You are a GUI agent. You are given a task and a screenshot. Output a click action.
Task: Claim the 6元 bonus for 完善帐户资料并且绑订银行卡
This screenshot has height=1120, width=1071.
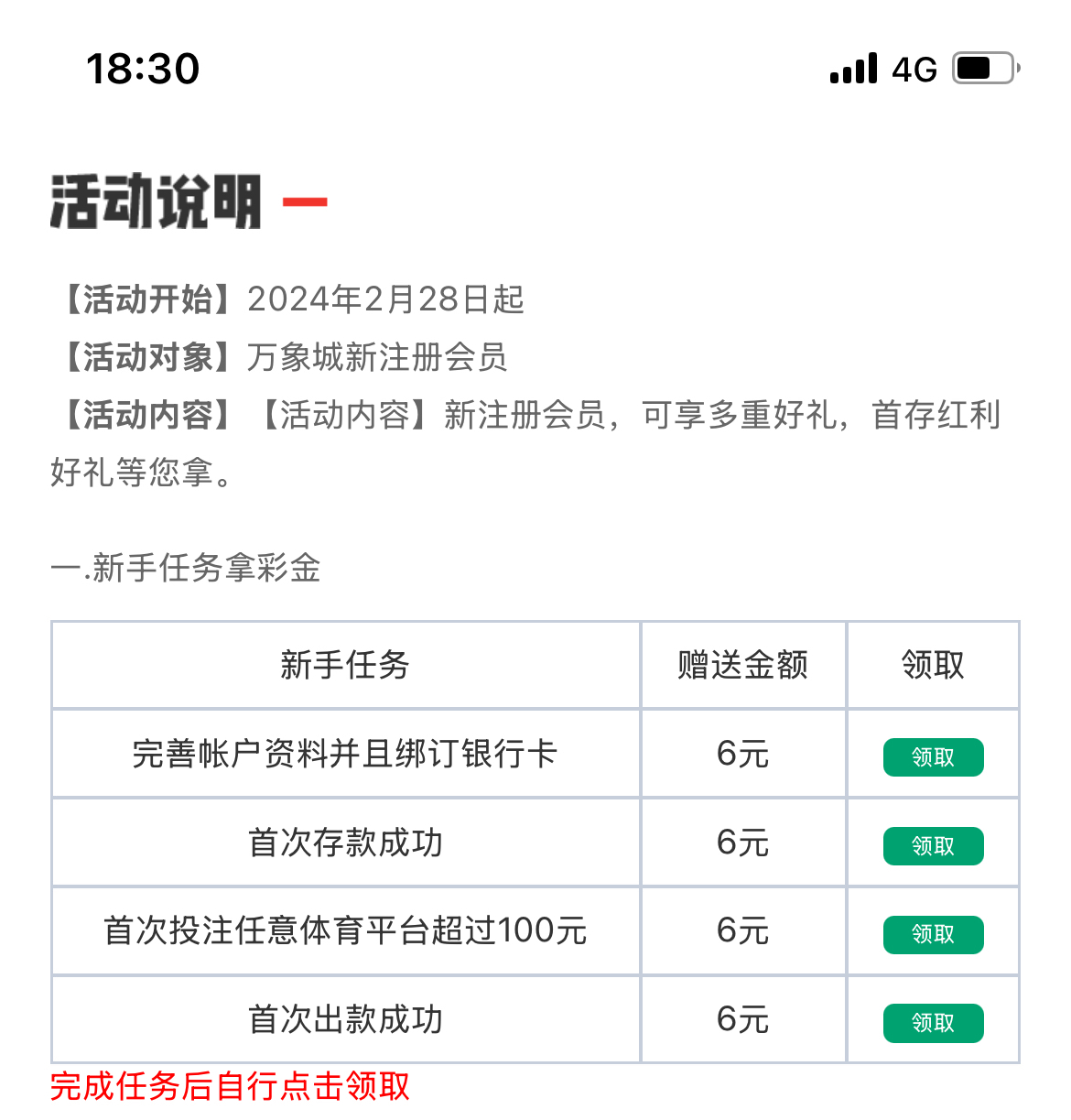tap(933, 757)
